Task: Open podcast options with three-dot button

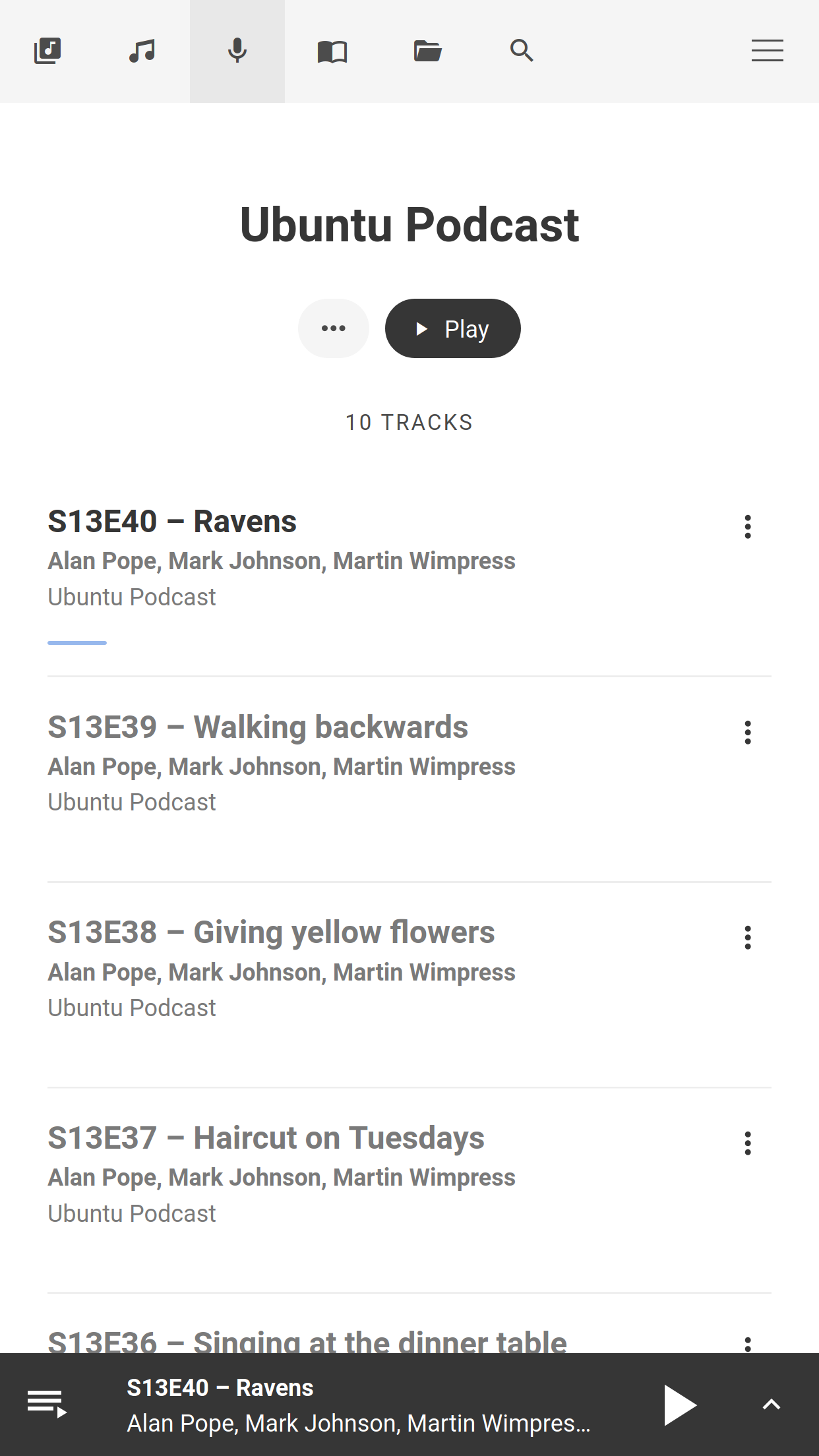Action: (334, 328)
